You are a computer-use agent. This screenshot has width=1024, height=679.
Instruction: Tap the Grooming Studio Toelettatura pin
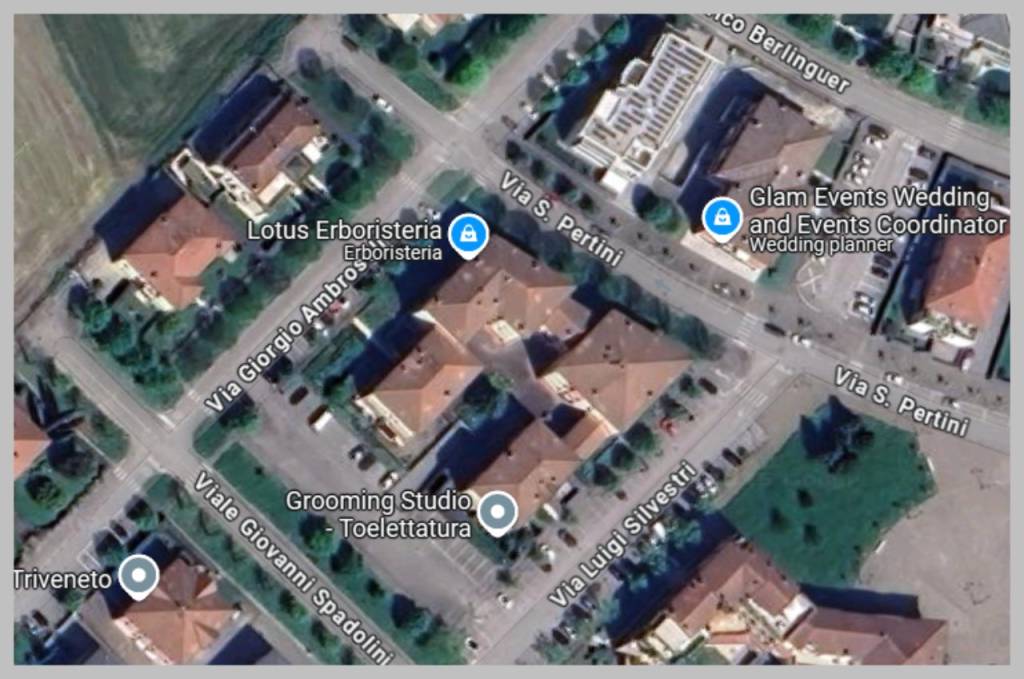(x=497, y=512)
